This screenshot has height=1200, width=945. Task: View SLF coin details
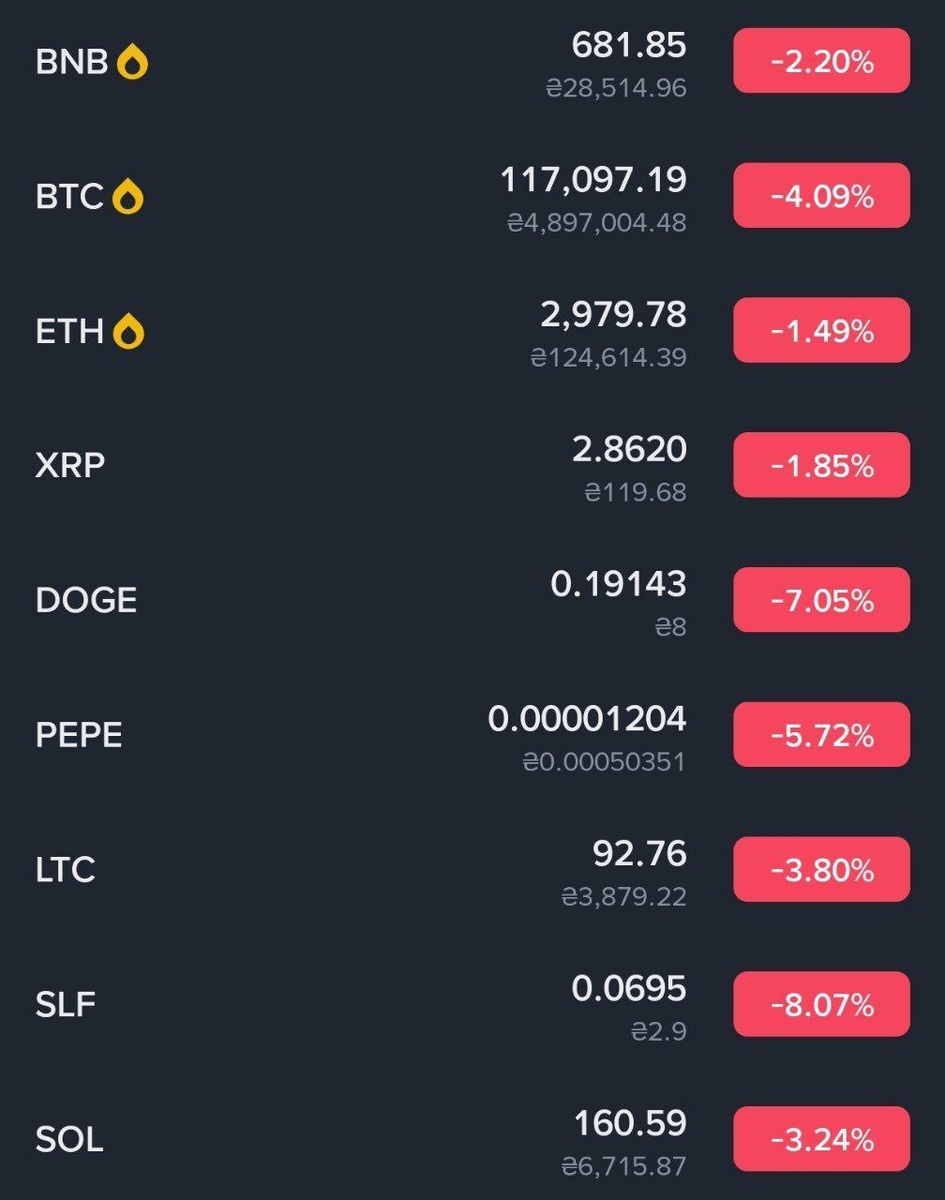click(x=66, y=1004)
